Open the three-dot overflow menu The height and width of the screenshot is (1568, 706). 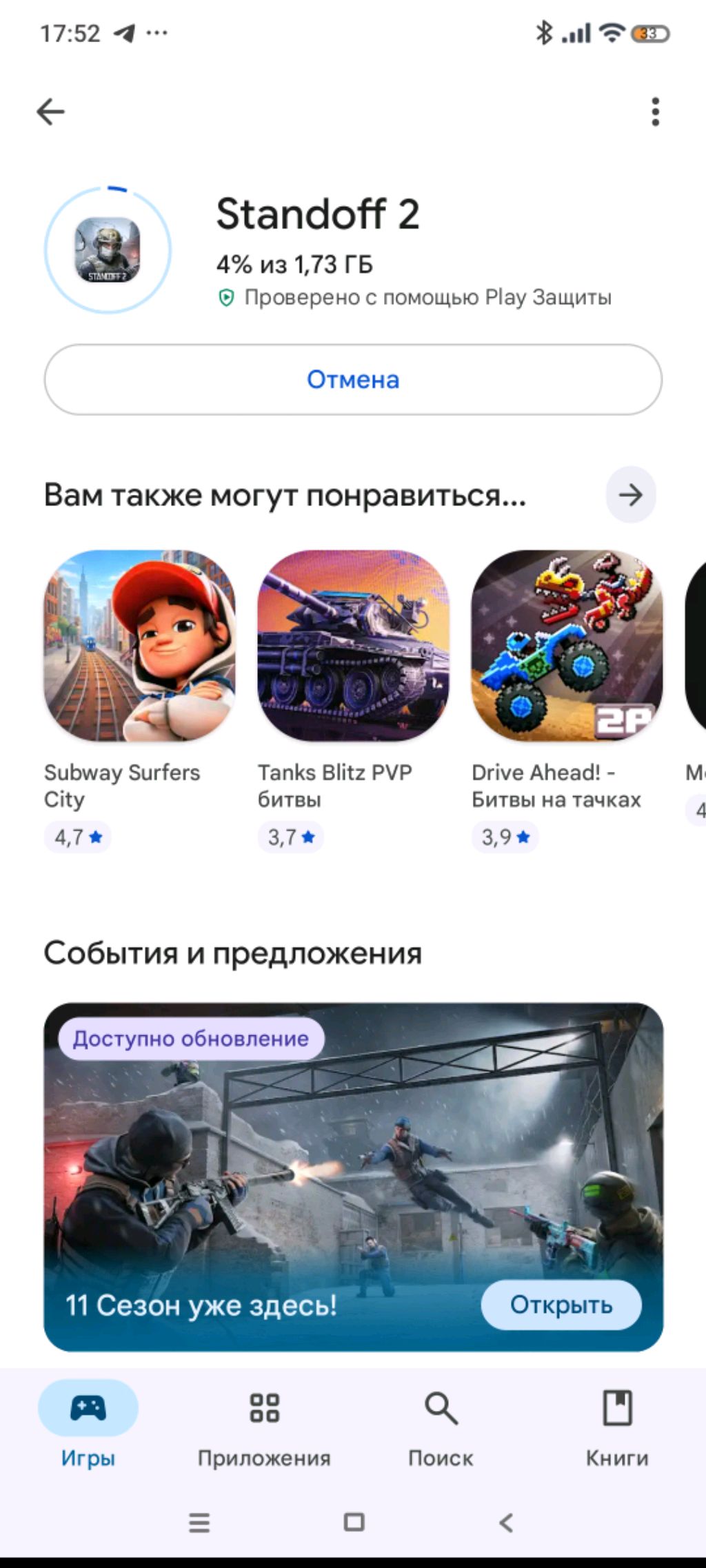click(655, 112)
